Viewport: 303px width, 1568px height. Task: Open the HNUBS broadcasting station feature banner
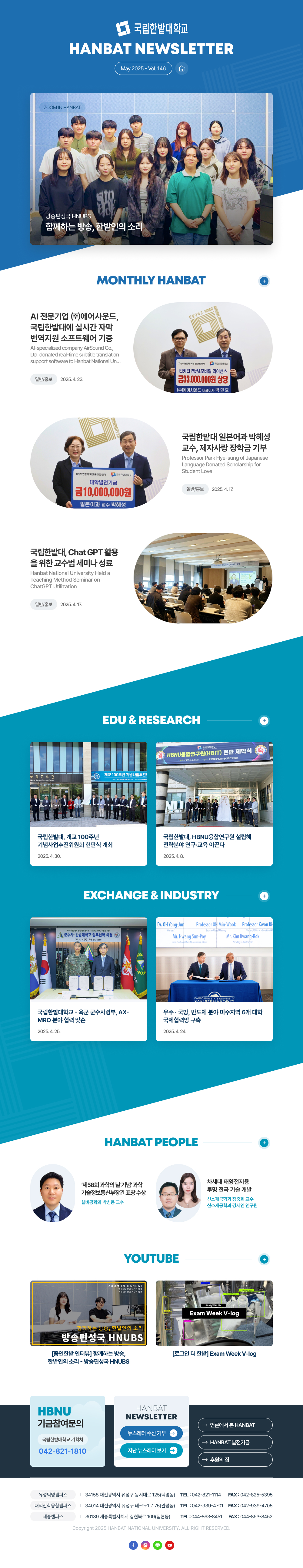tap(151, 169)
